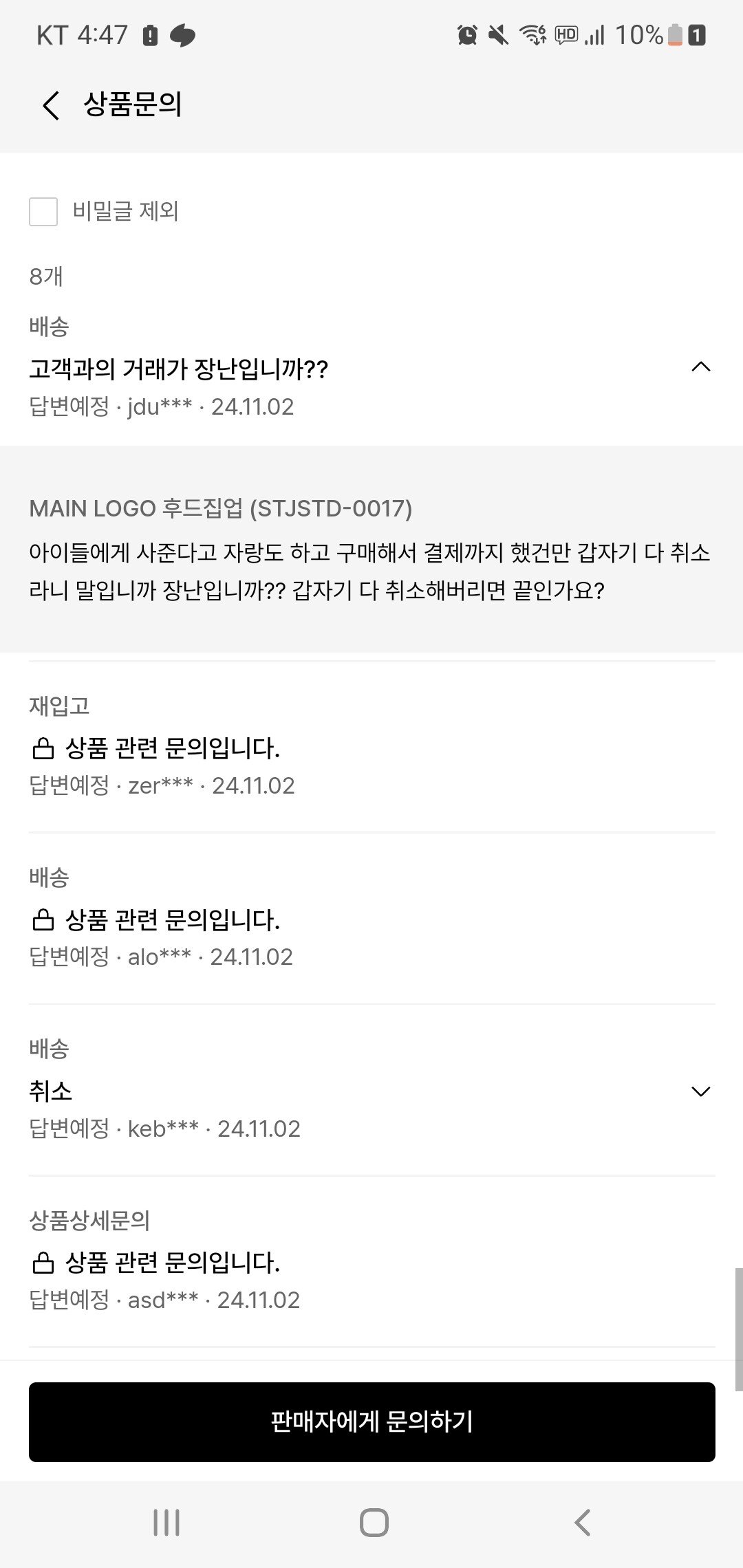This screenshot has width=743, height=1568.
Task: Open recent apps from the navigation bar
Action: pyautogui.click(x=166, y=1523)
